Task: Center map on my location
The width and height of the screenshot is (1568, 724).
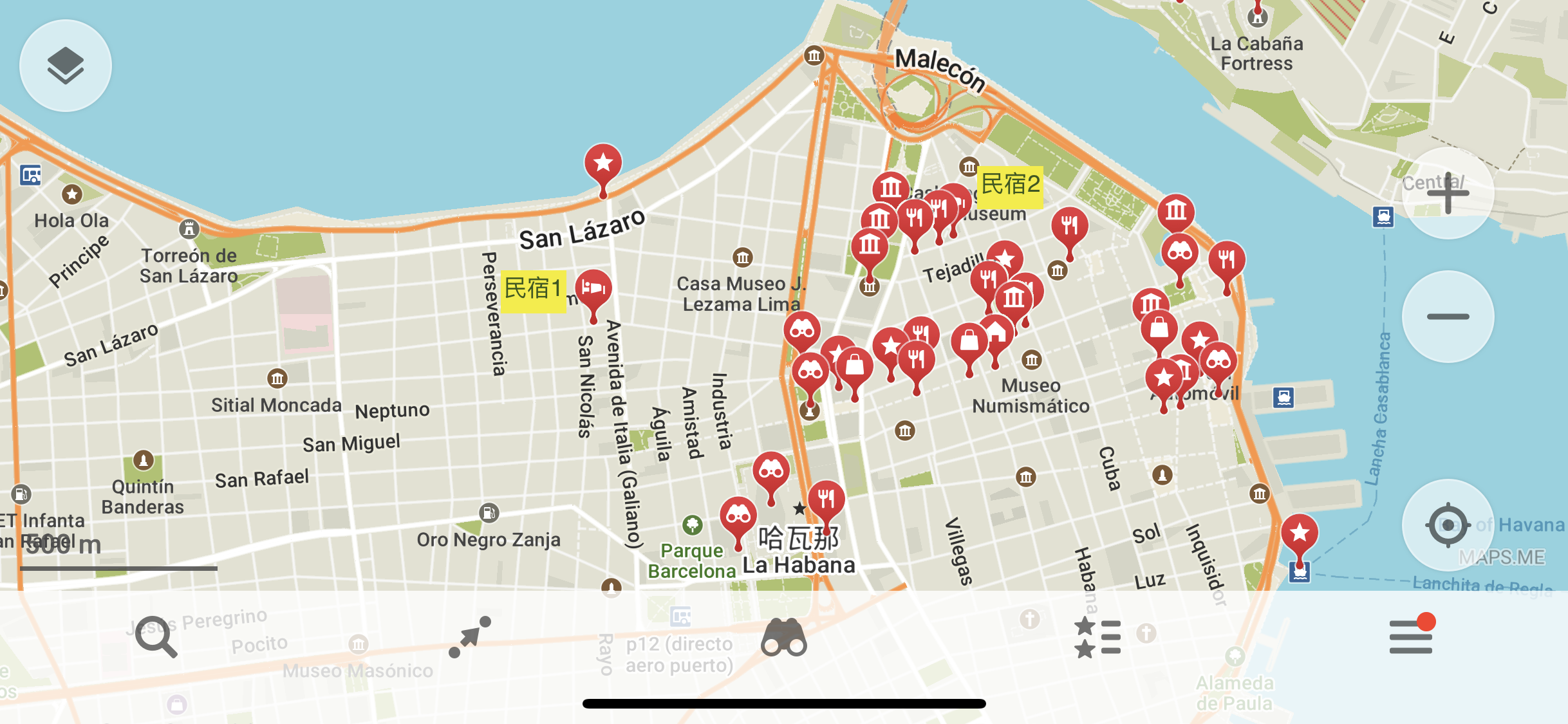Action: [x=1448, y=525]
